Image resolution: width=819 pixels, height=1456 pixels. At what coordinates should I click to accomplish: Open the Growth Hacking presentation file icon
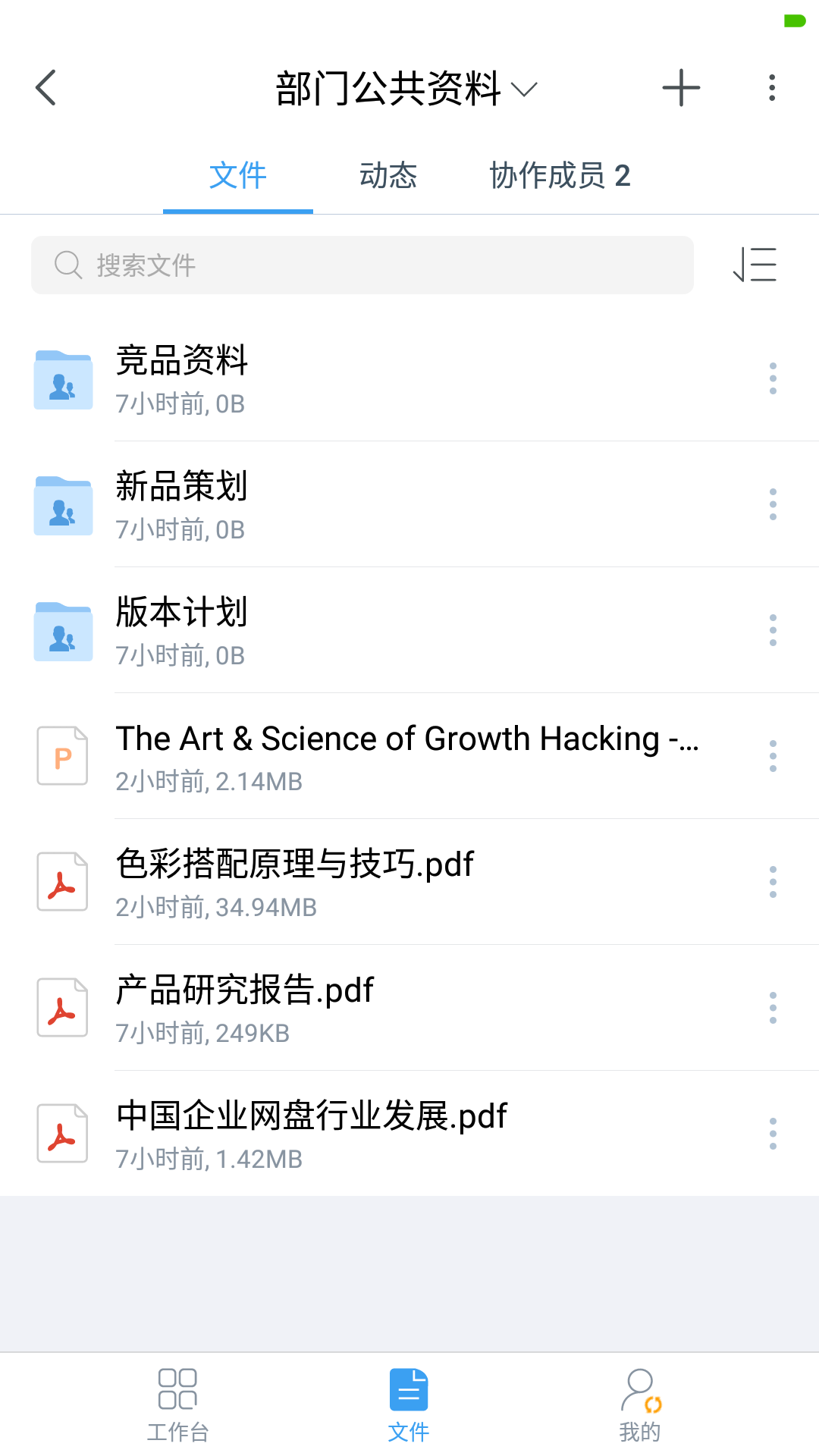[62, 756]
